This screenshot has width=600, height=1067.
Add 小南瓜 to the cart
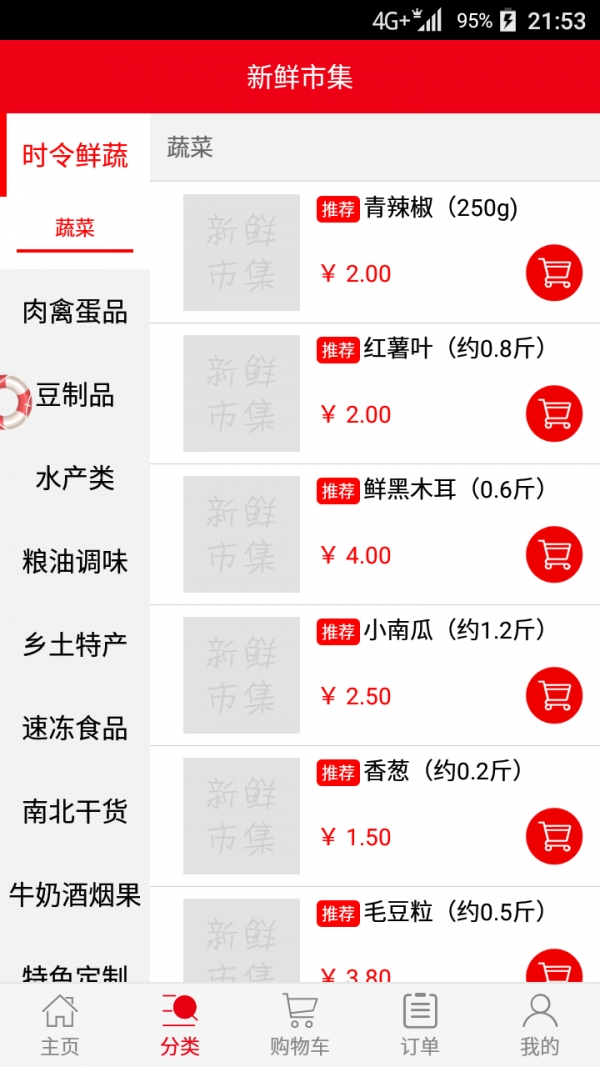pyautogui.click(x=554, y=695)
